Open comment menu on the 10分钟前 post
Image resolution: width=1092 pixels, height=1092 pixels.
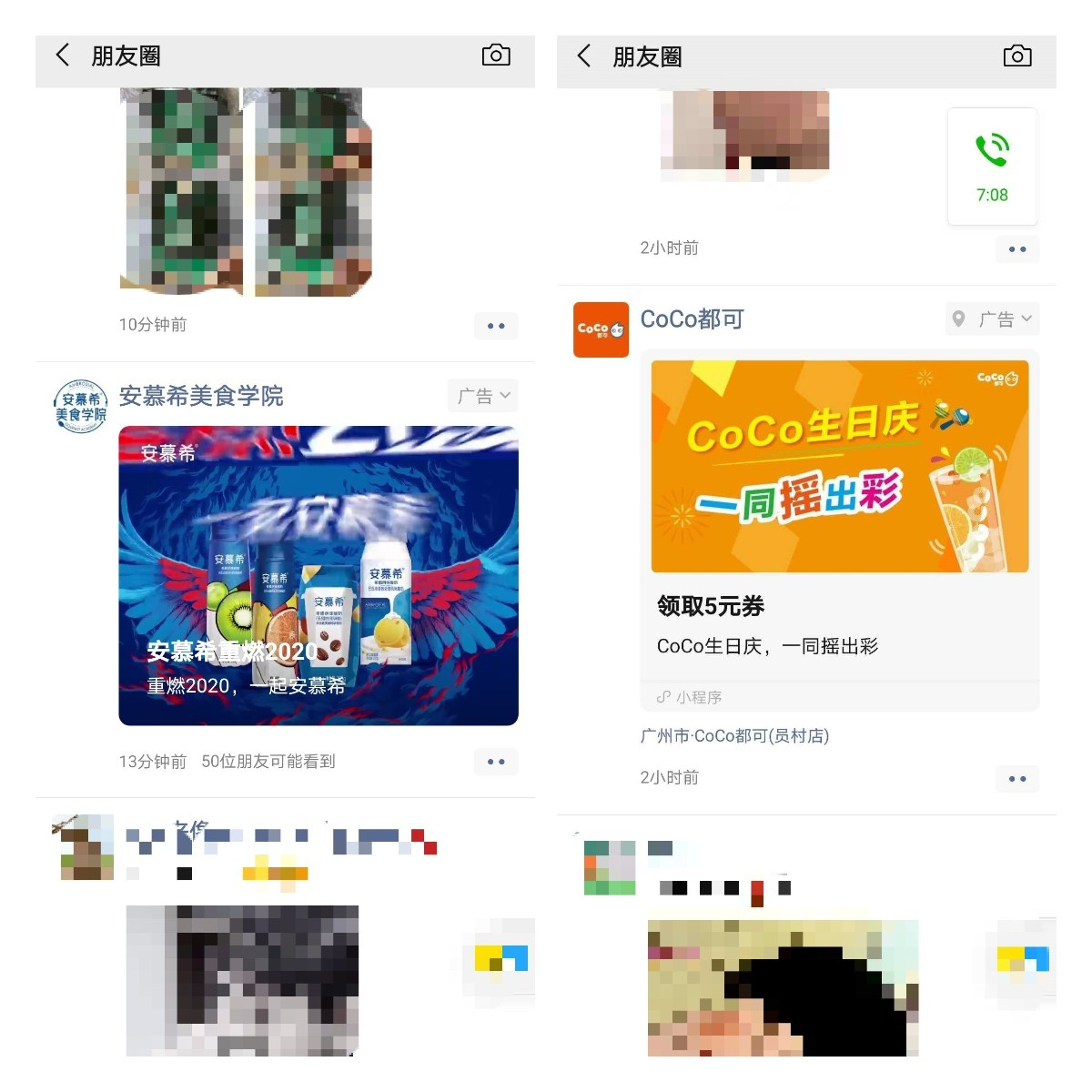click(x=496, y=326)
